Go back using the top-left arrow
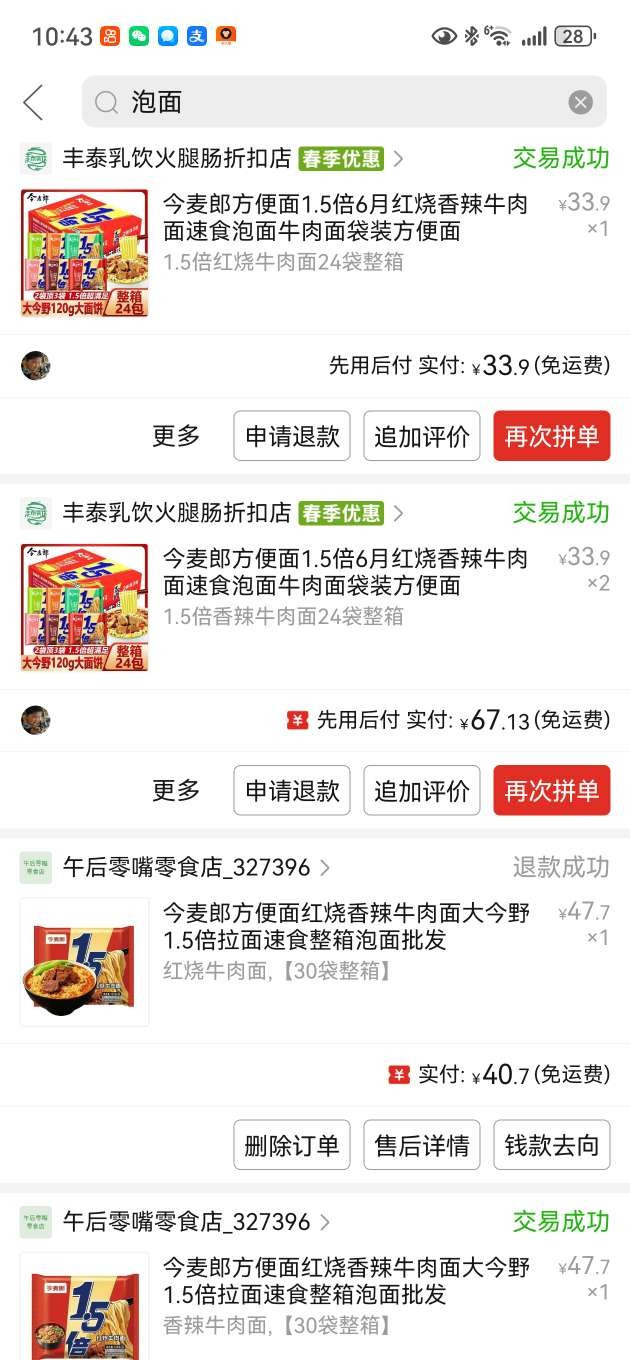The width and height of the screenshot is (630, 1360). pyautogui.click(x=34, y=102)
